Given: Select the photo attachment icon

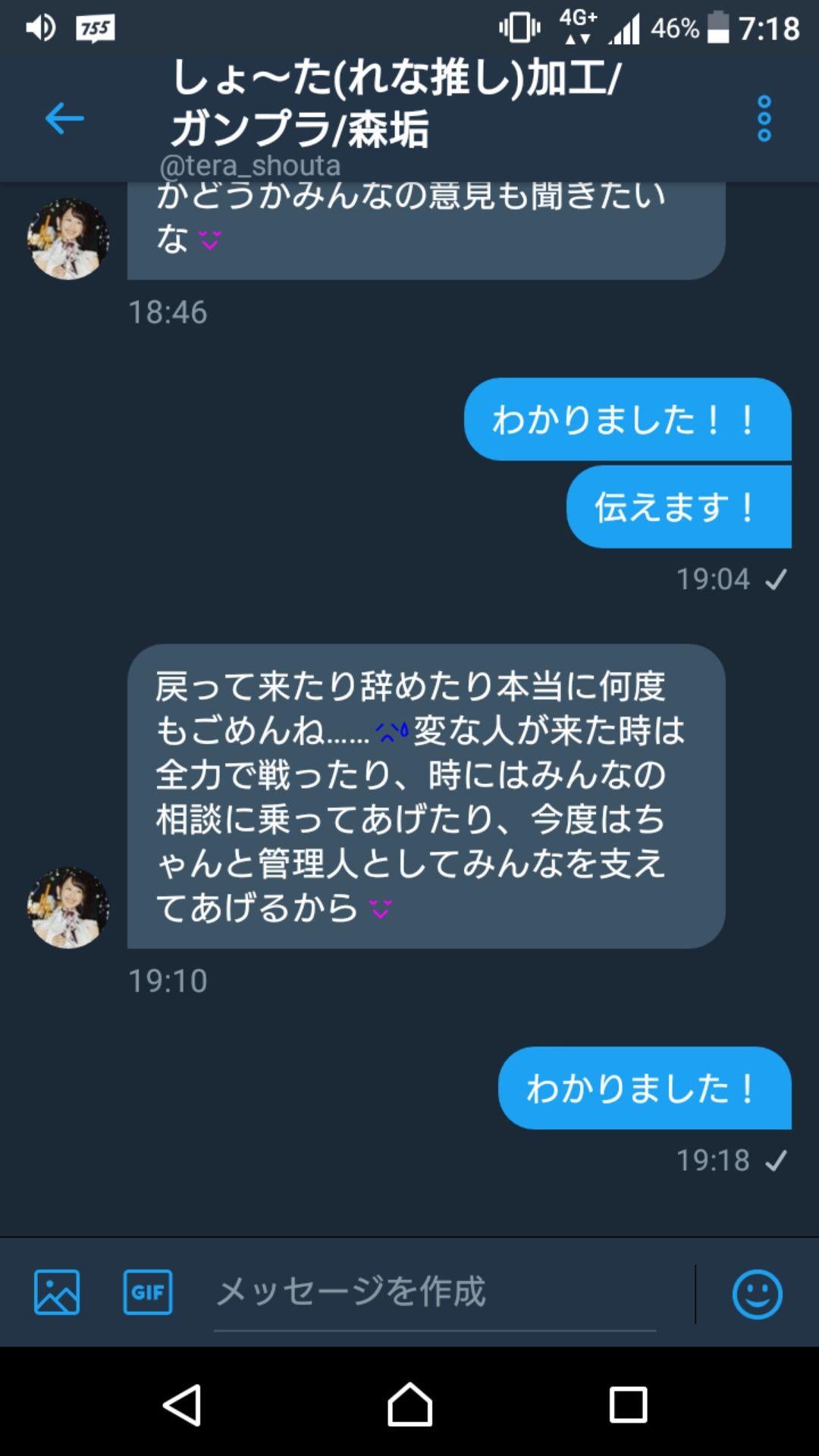Looking at the screenshot, I should coord(57,1293).
